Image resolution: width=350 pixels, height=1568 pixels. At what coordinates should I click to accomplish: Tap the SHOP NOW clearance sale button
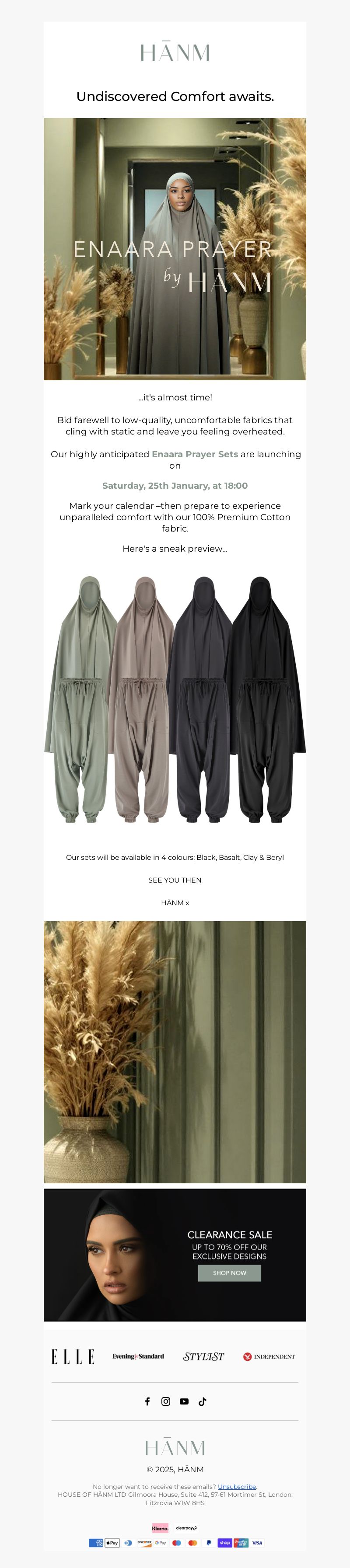pyautogui.click(x=229, y=1273)
